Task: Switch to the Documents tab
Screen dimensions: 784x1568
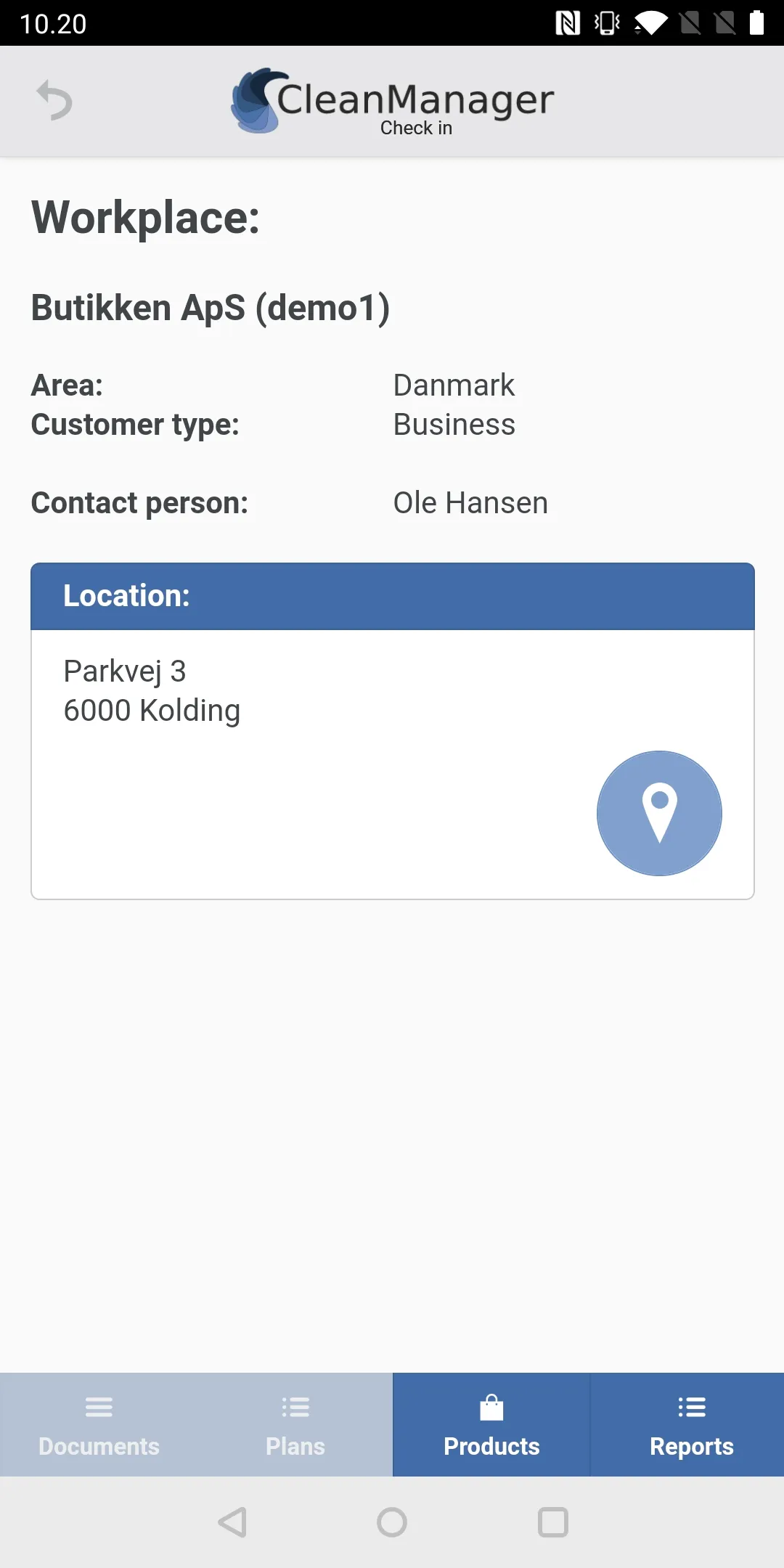Action: 99,1424
